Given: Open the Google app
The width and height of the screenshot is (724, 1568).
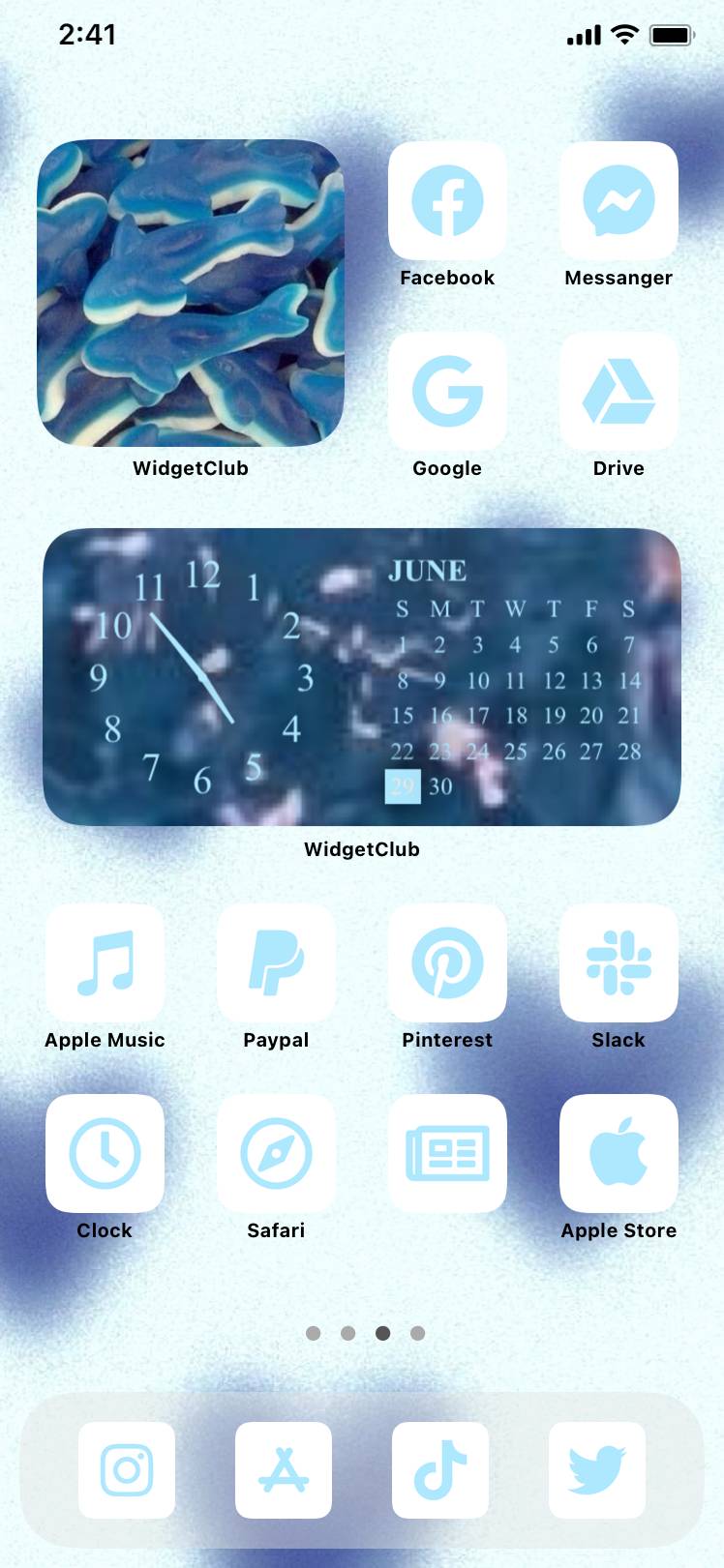Looking at the screenshot, I should coord(447,392).
